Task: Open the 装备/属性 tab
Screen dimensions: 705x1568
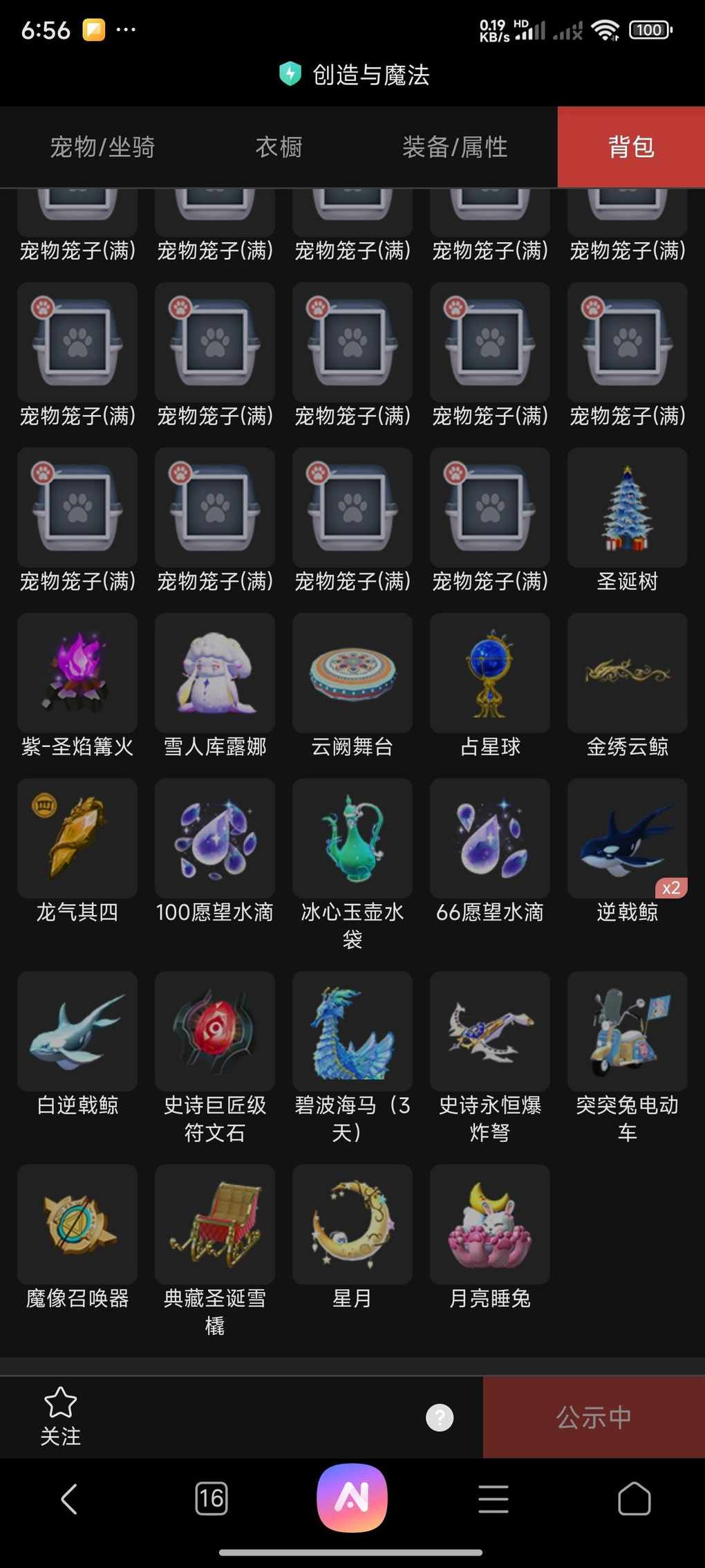Action: [455, 147]
